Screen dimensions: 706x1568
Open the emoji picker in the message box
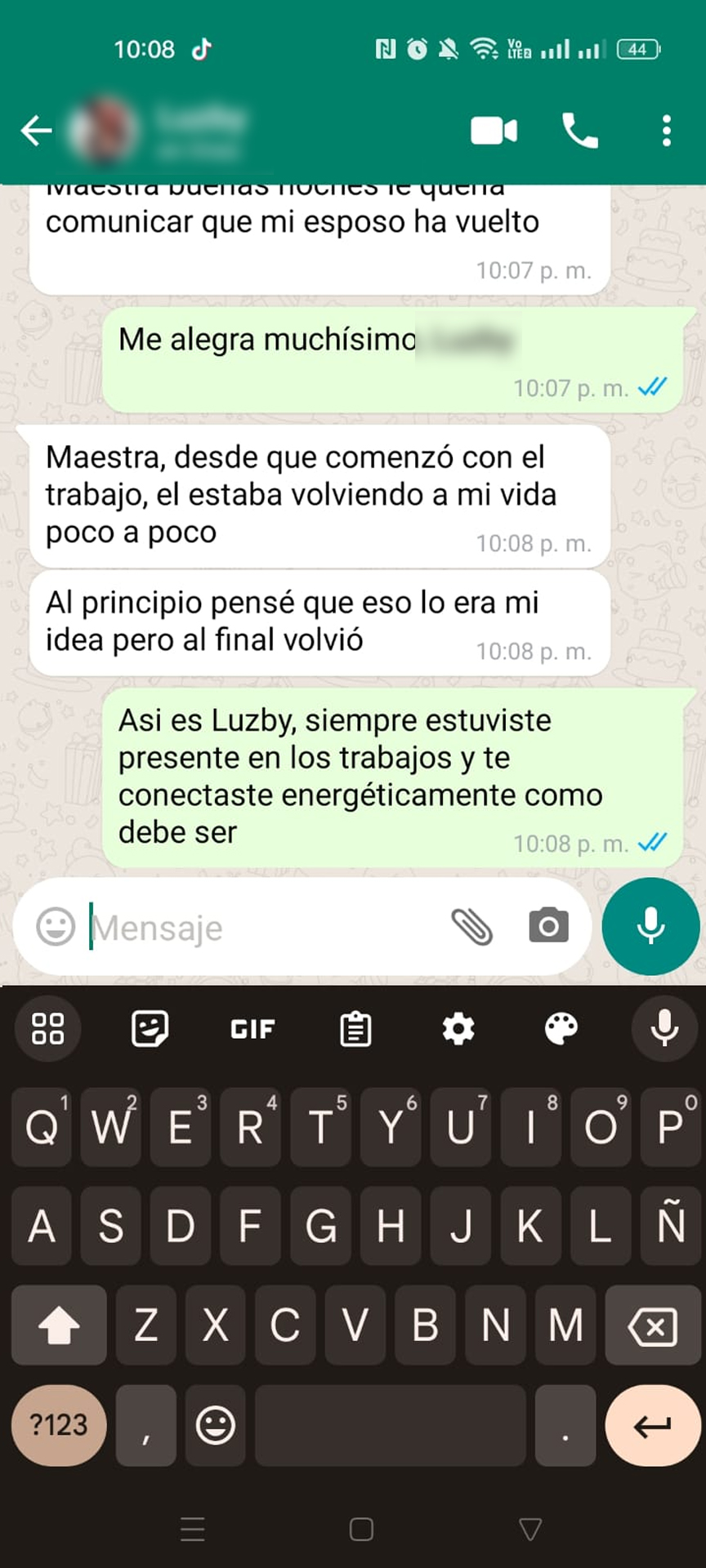(x=56, y=927)
